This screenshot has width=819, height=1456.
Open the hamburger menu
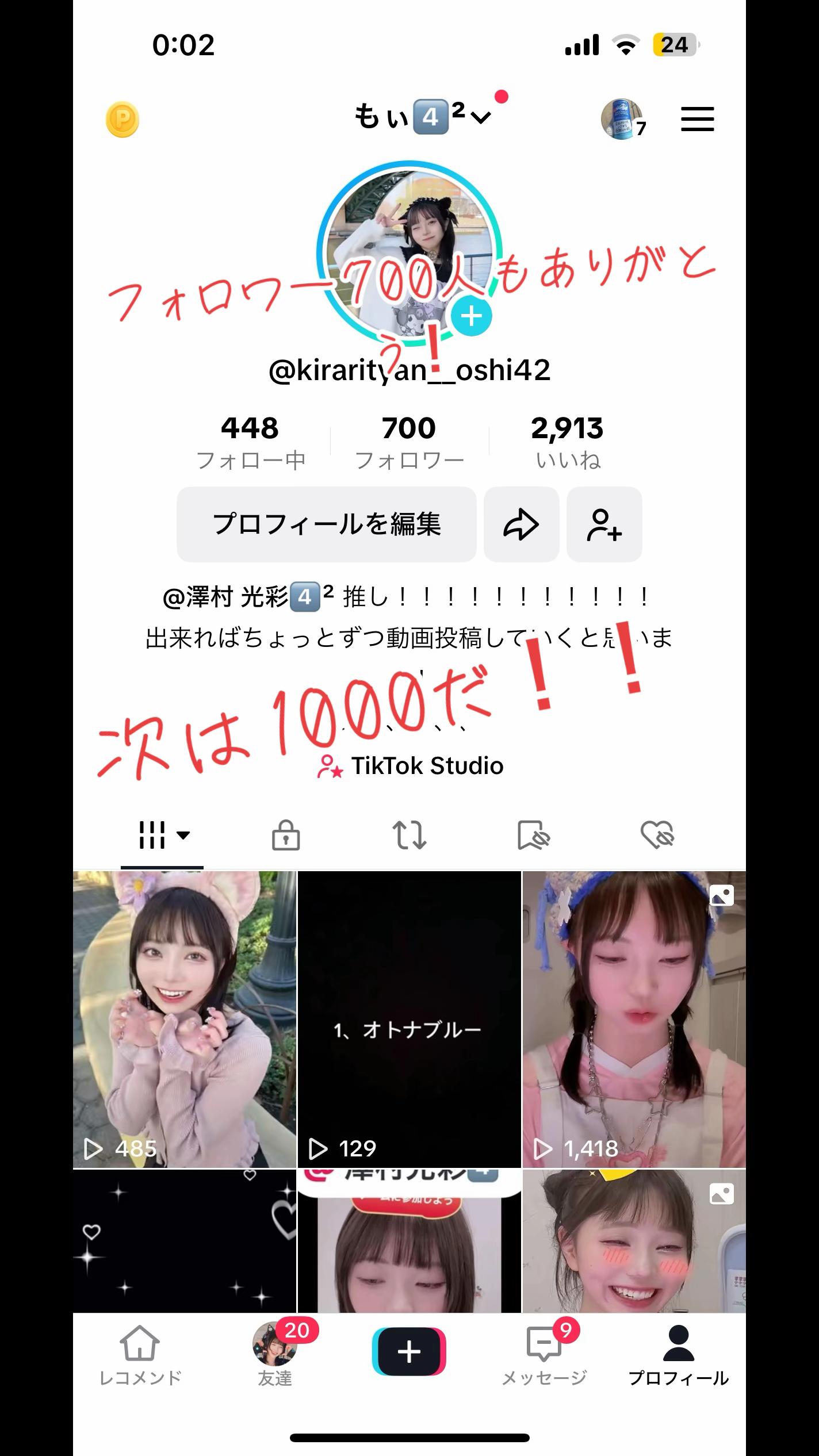coord(697,119)
